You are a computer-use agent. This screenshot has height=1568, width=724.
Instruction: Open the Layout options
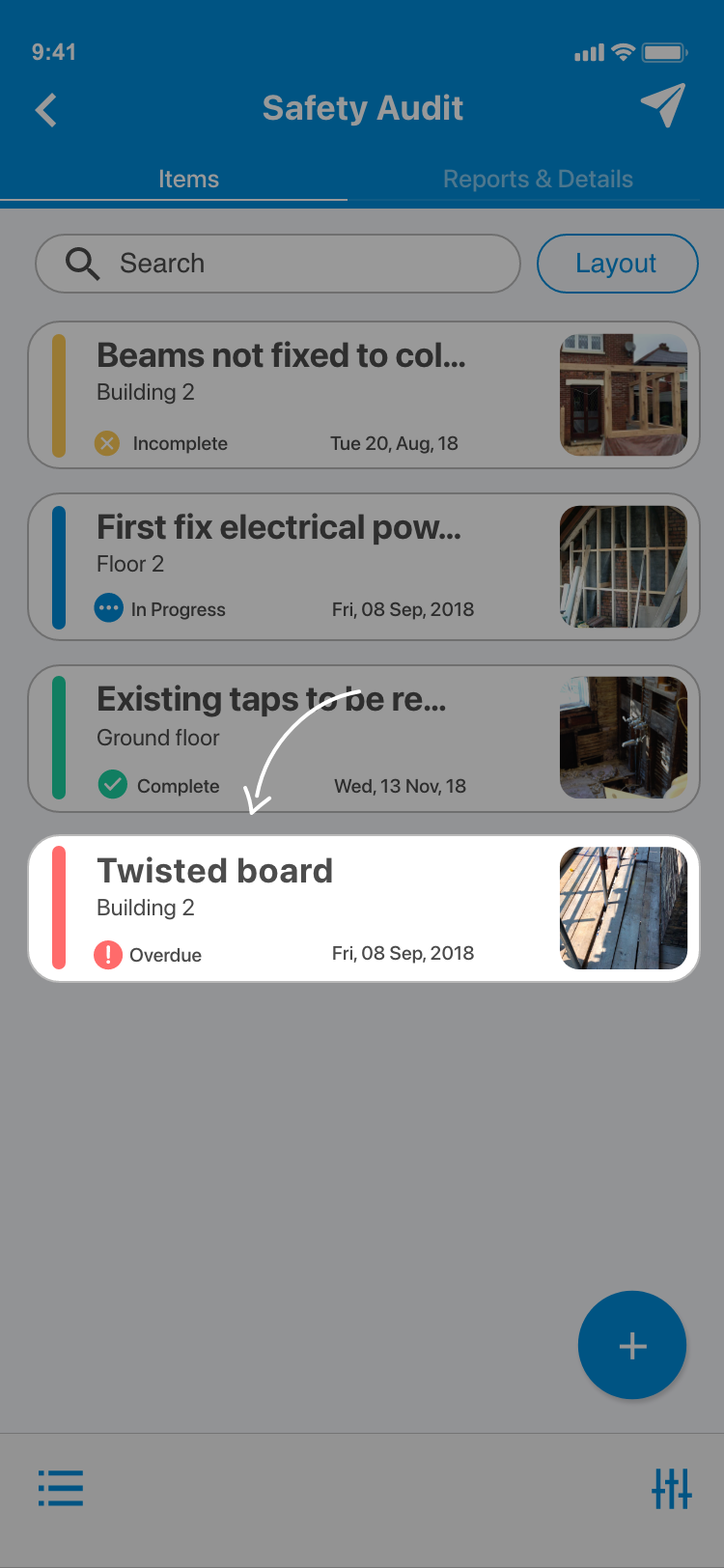click(x=617, y=264)
